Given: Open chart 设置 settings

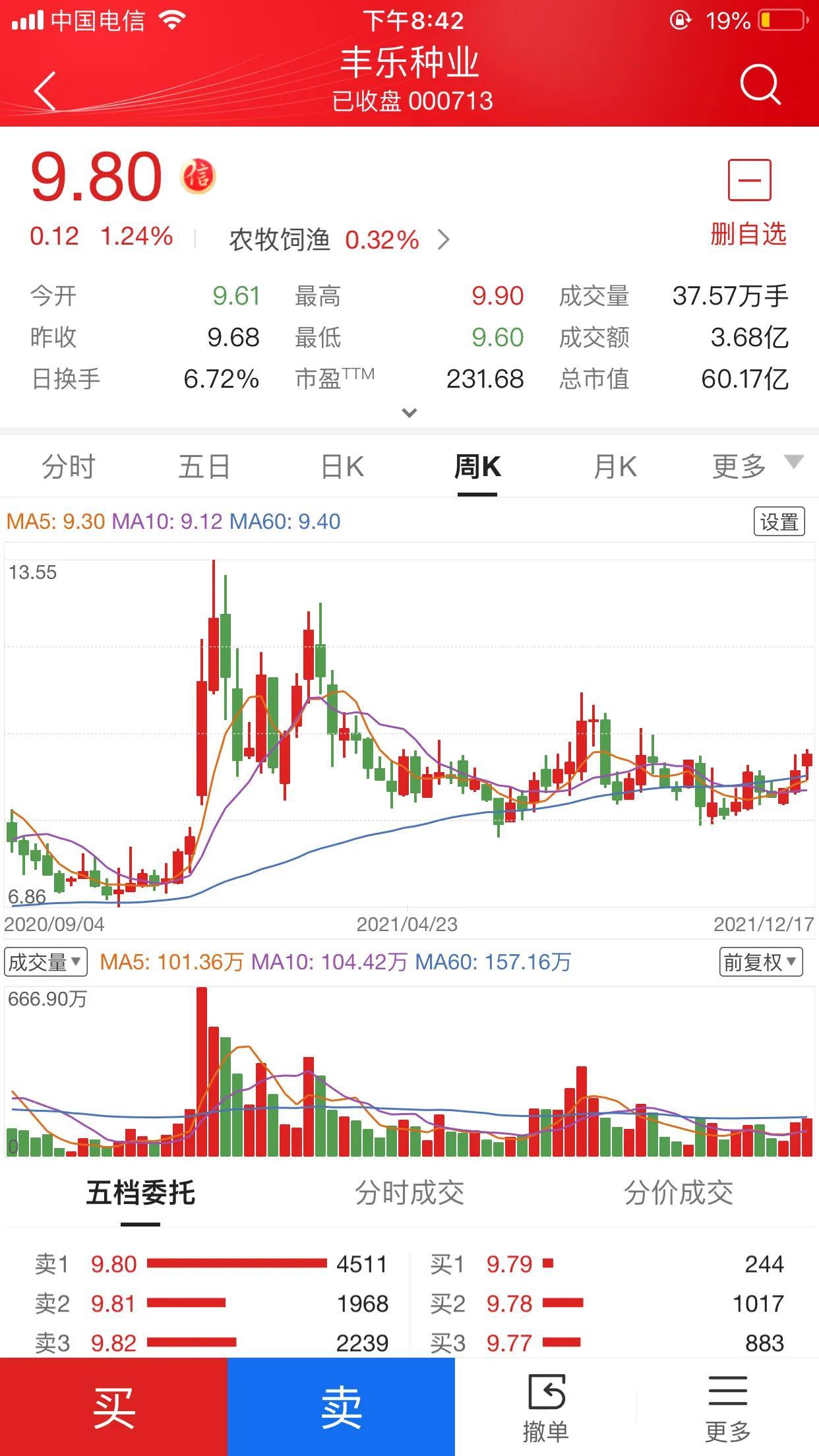Looking at the screenshot, I should click(779, 522).
